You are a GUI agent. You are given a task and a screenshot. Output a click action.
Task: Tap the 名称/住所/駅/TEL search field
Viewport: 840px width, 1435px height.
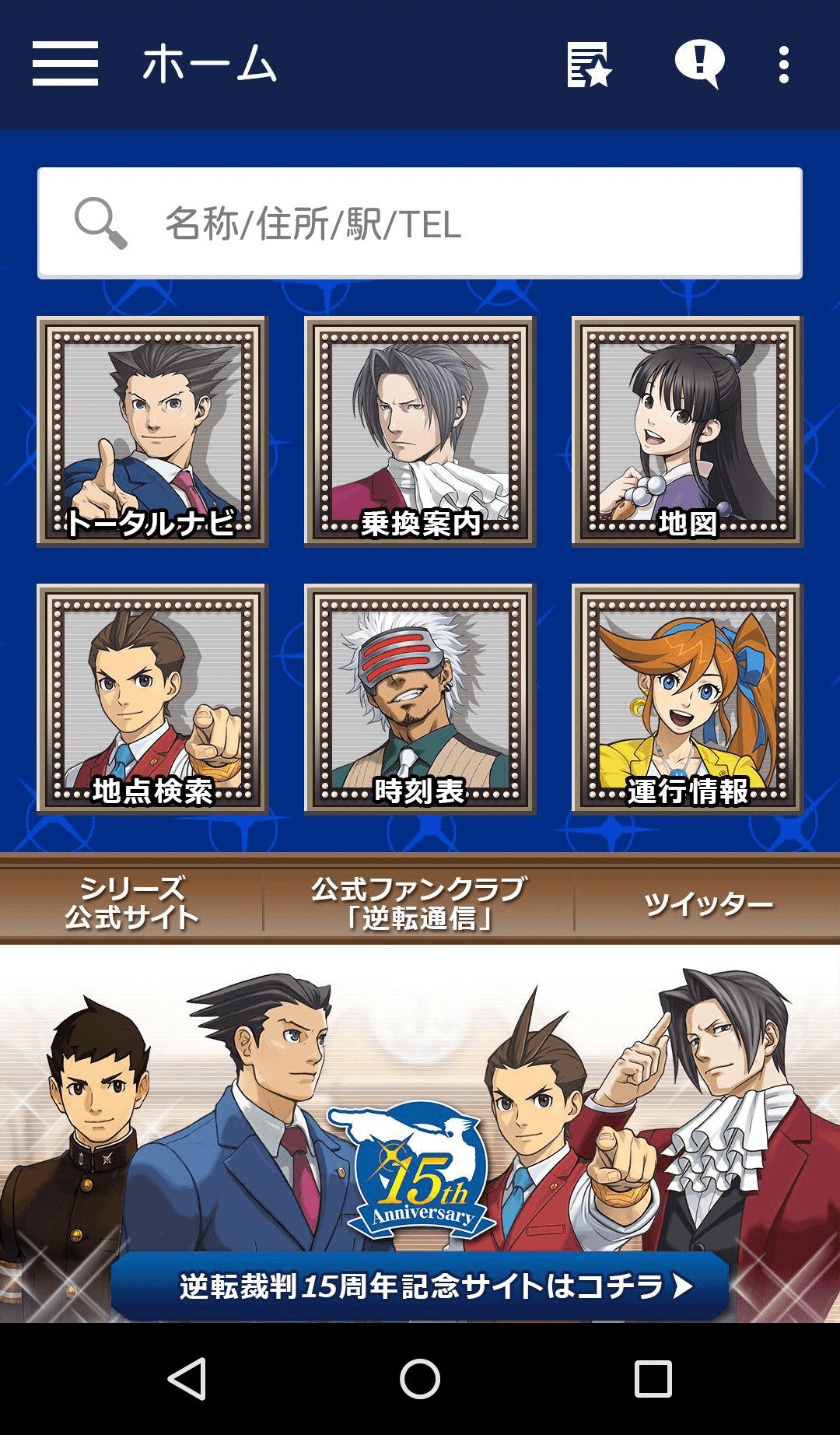420,223
